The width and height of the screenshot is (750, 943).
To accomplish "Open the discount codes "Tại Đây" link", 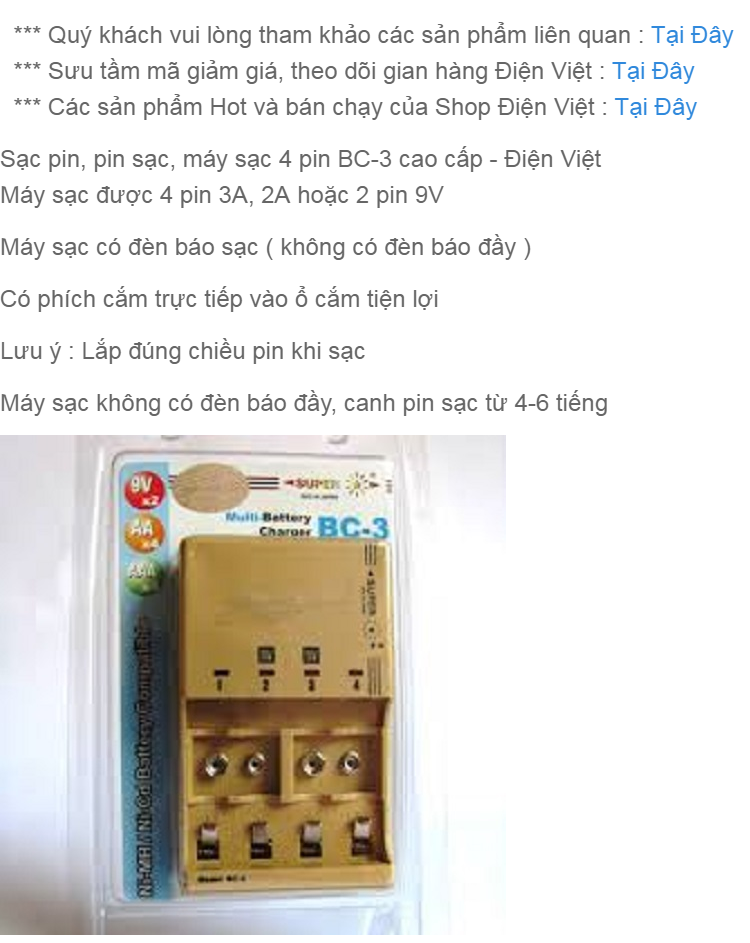I will [x=653, y=72].
